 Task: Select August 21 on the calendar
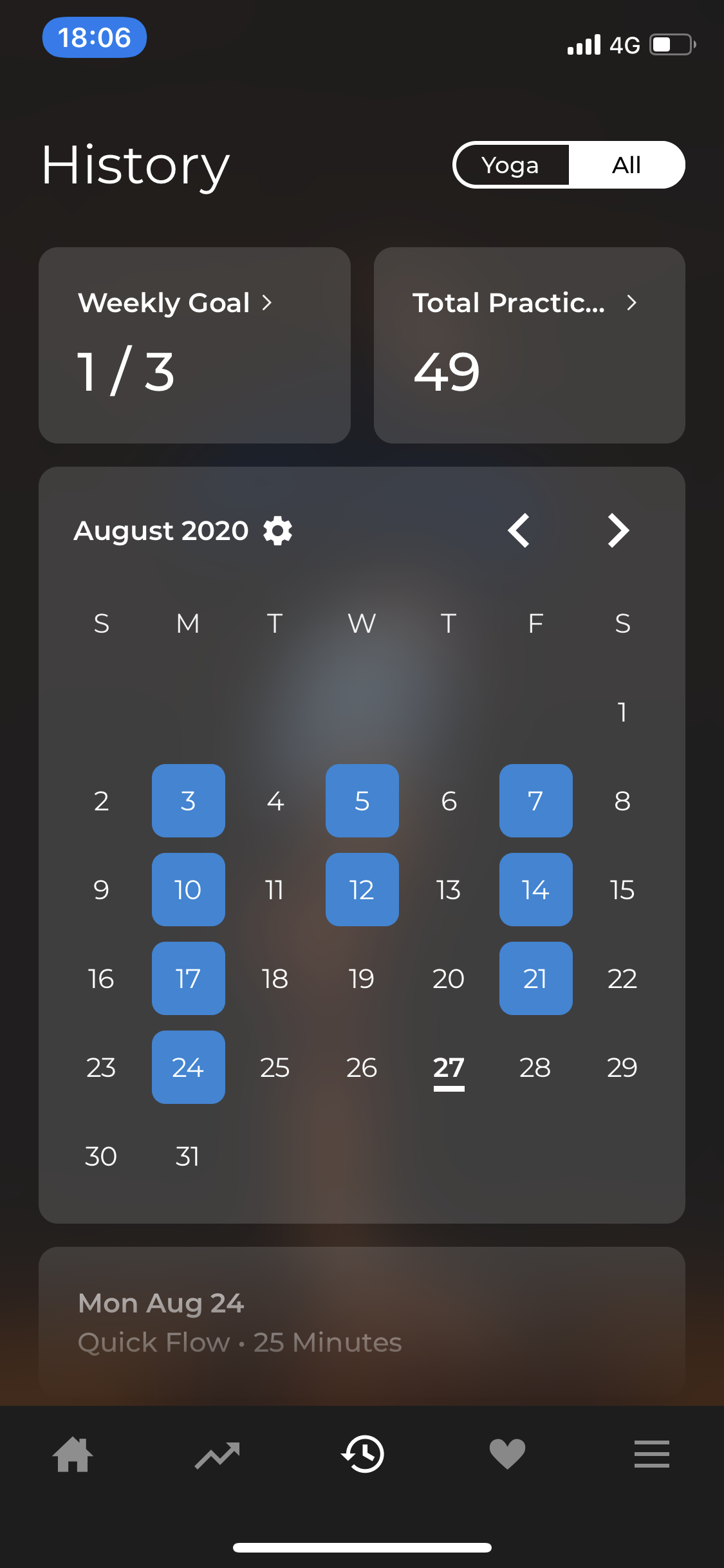(x=536, y=978)
